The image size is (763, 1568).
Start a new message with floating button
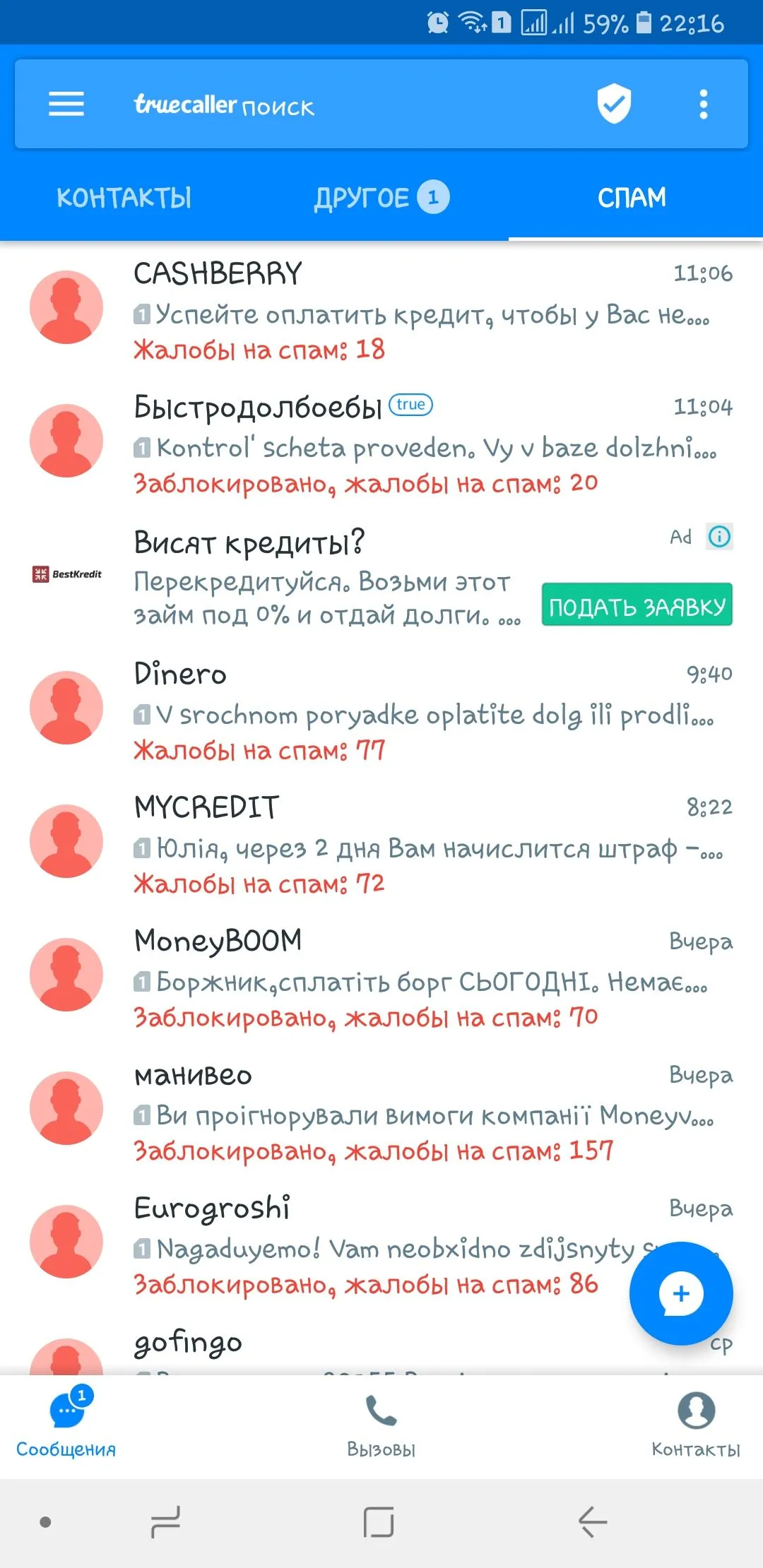click(x=680, y=1293)
